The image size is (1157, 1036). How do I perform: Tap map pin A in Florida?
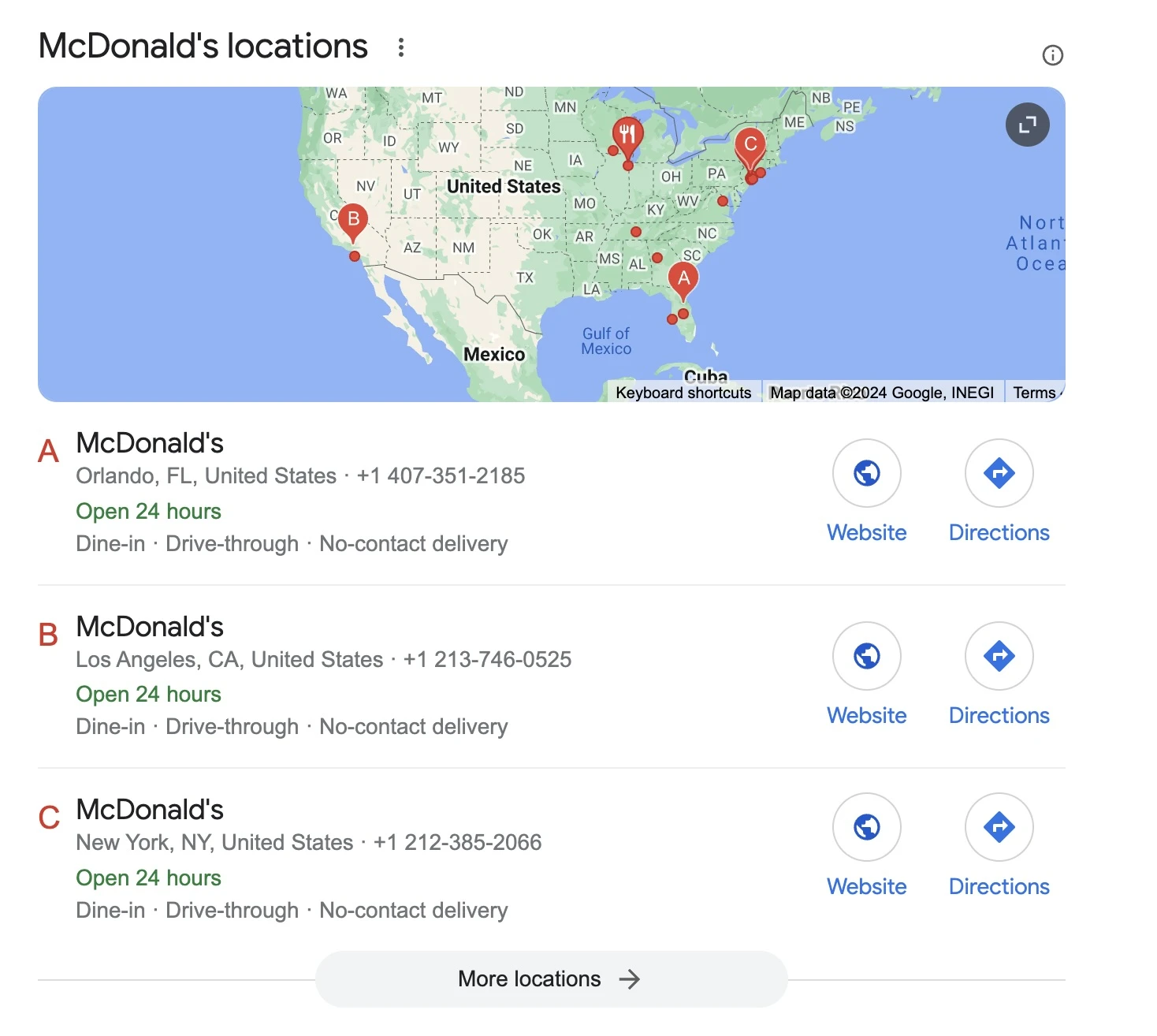pos(683,279)
